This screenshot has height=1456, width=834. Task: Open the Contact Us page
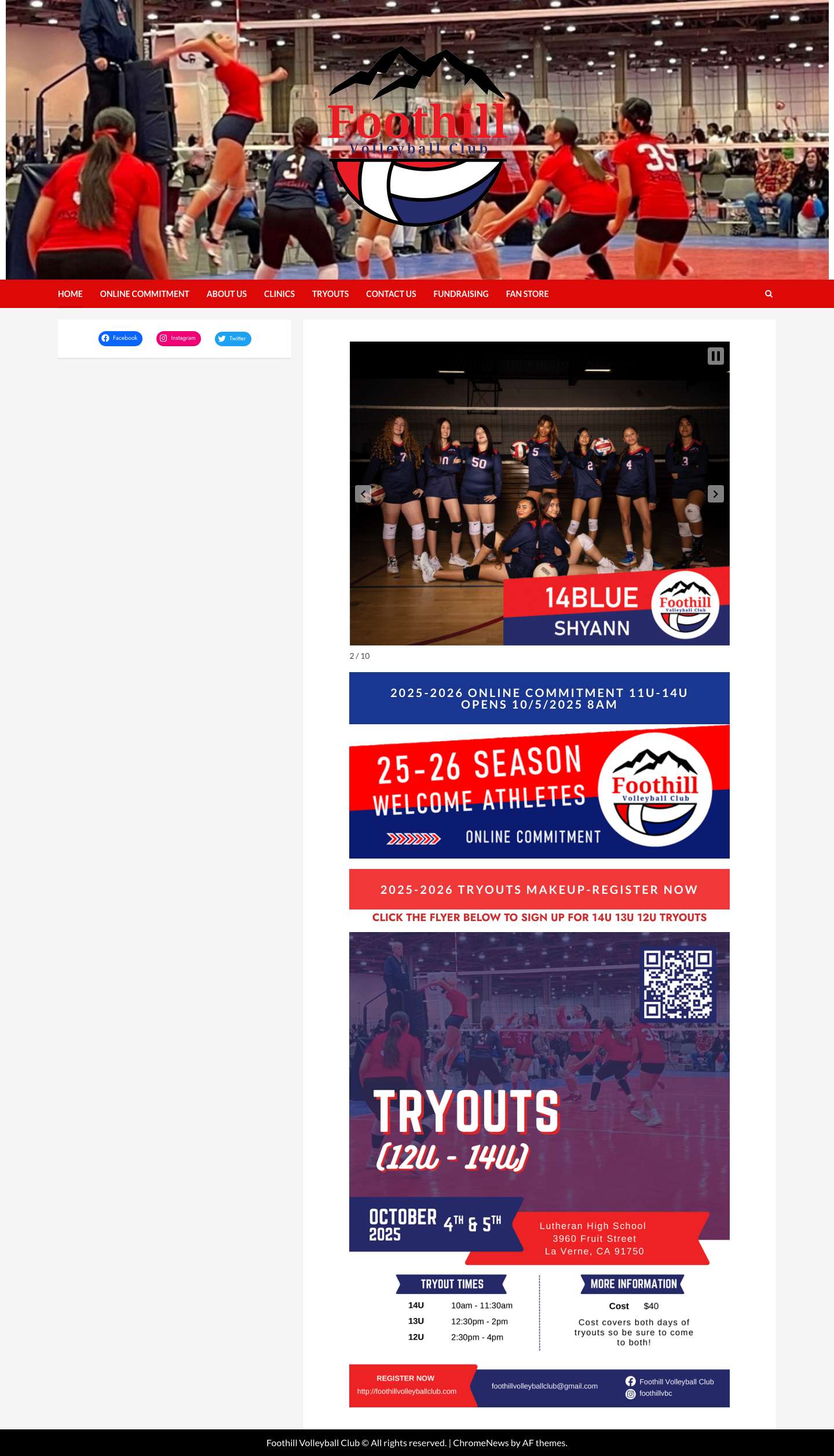(391, 294)
